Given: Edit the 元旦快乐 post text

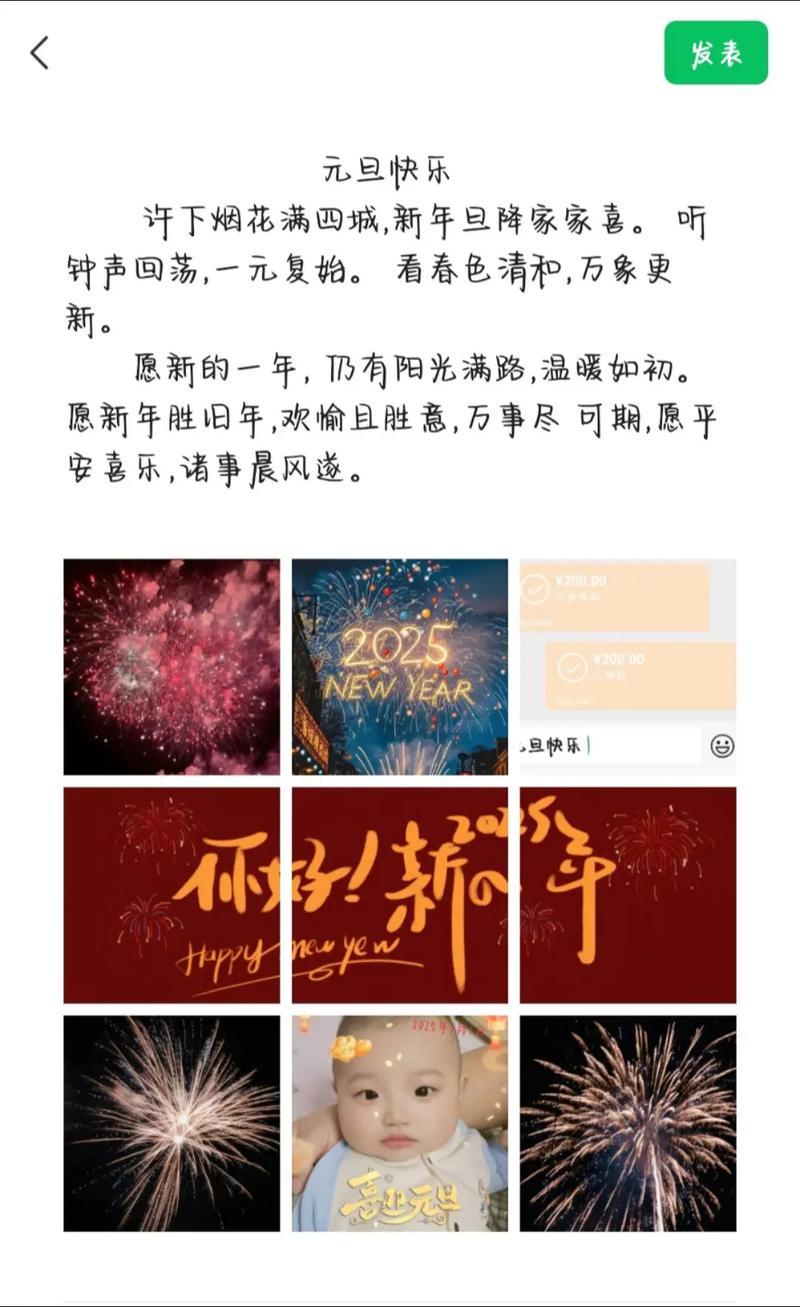Looking at the screenshot, I should point(390,320).
